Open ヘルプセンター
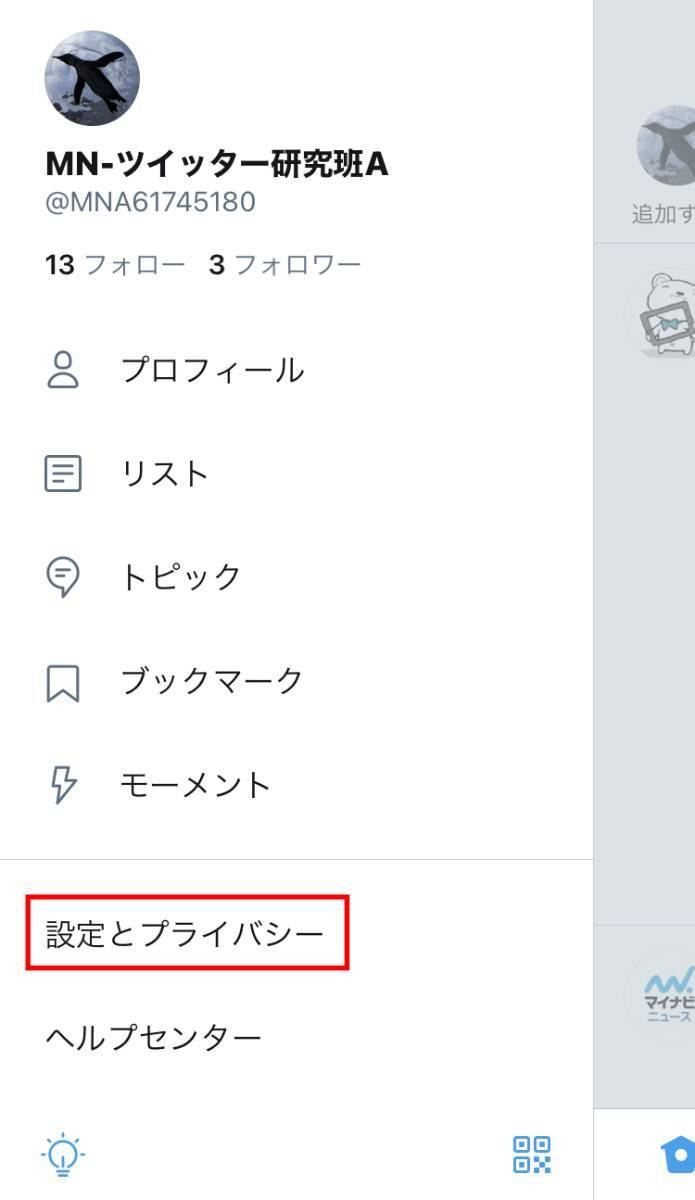The width and height of the screenshot is (695, 1200). [154, 1037]
